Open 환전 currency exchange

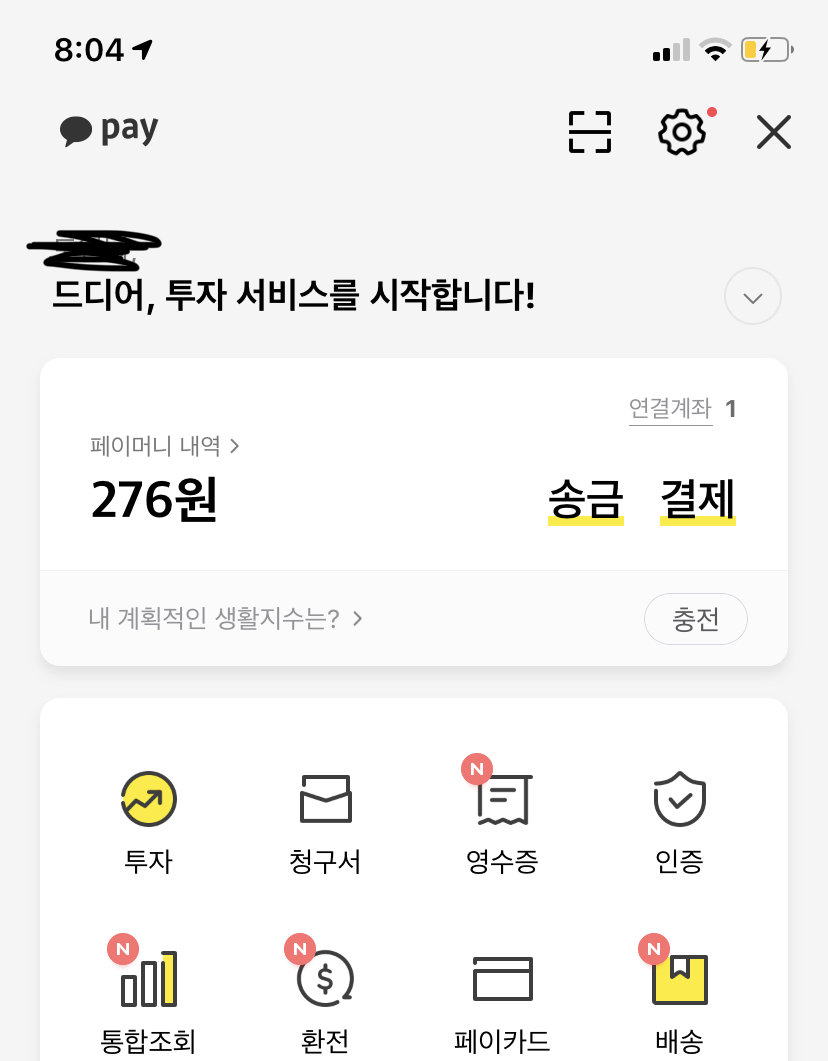coord(325,1000)
